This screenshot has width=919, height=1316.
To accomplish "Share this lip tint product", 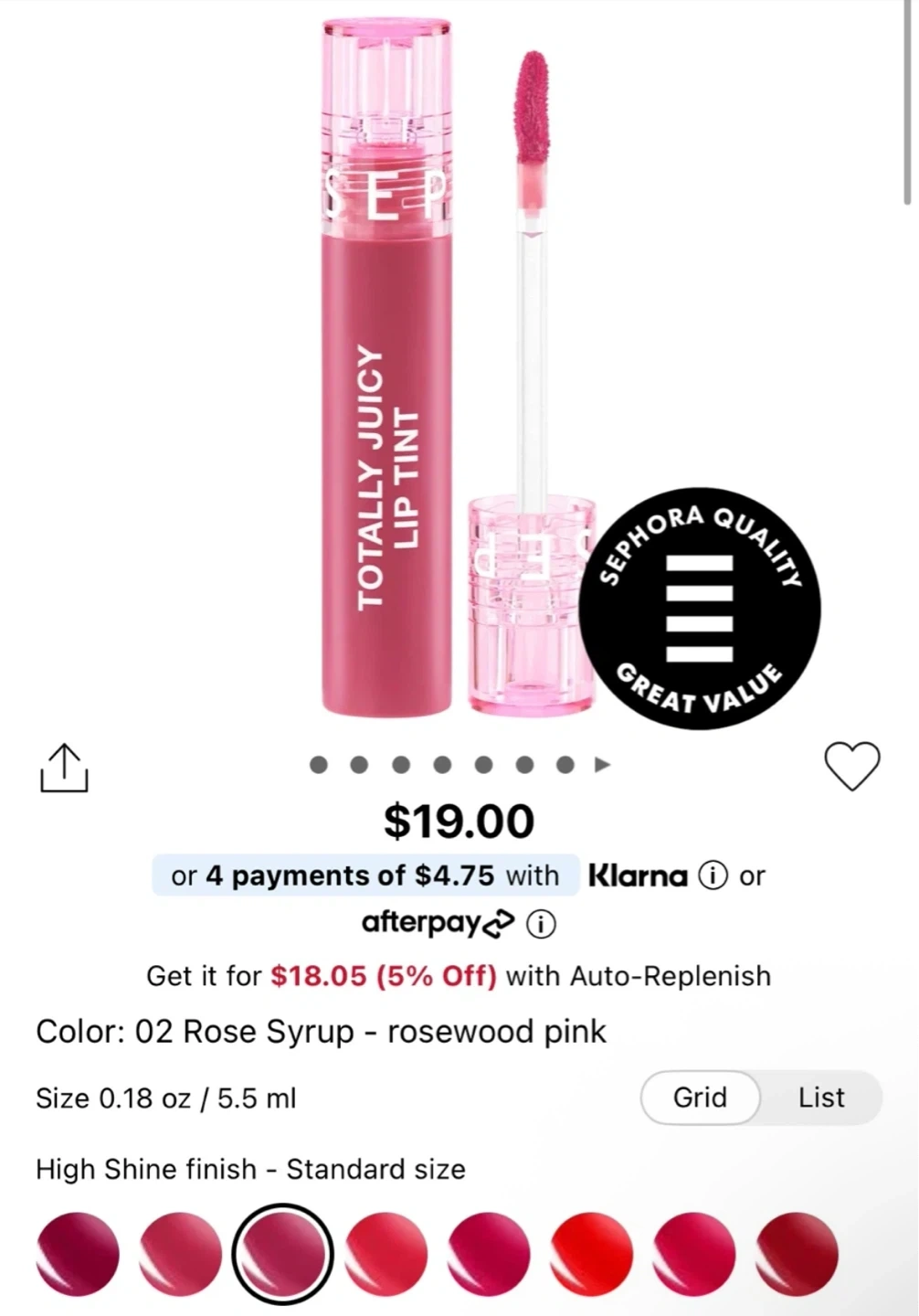I will (64, 768).
